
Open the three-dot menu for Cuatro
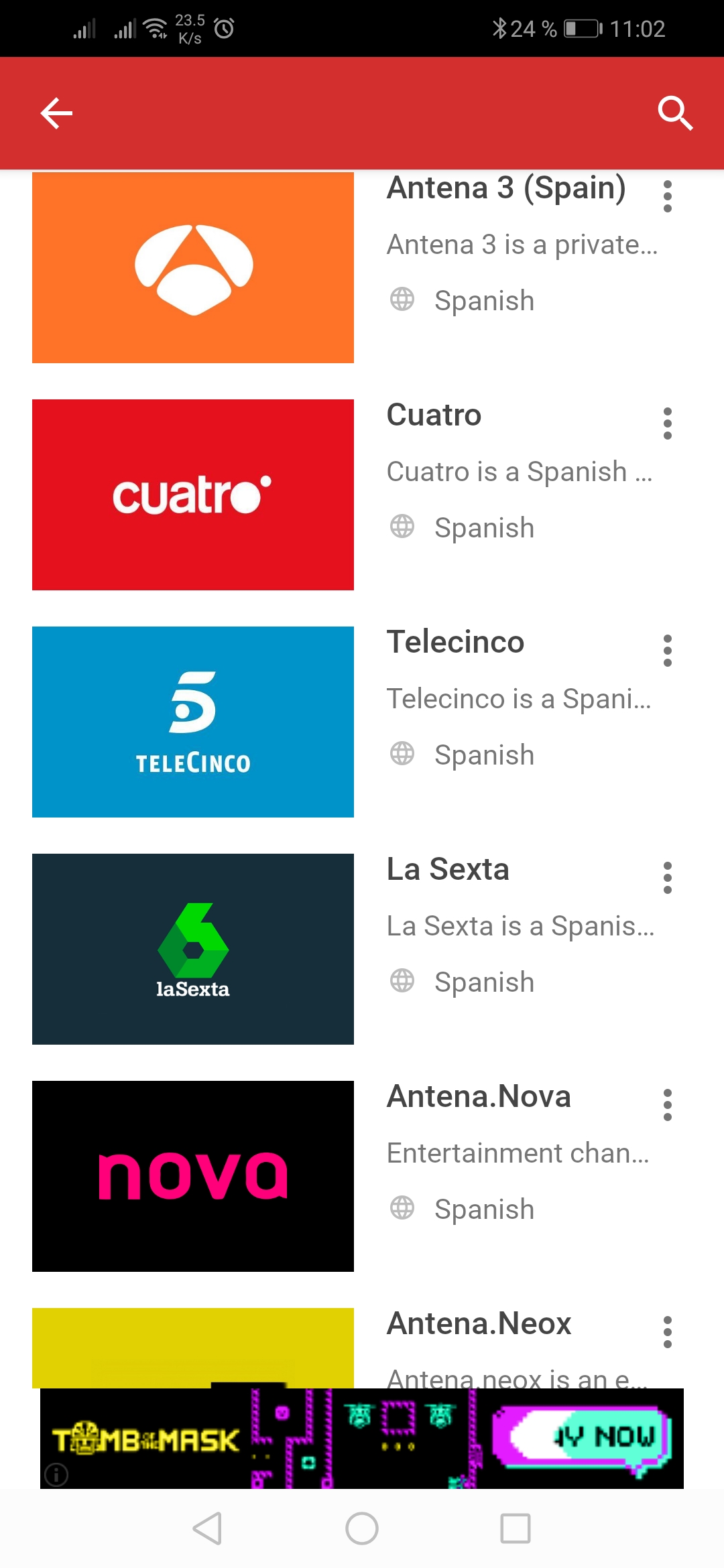[x=668, y=422]
